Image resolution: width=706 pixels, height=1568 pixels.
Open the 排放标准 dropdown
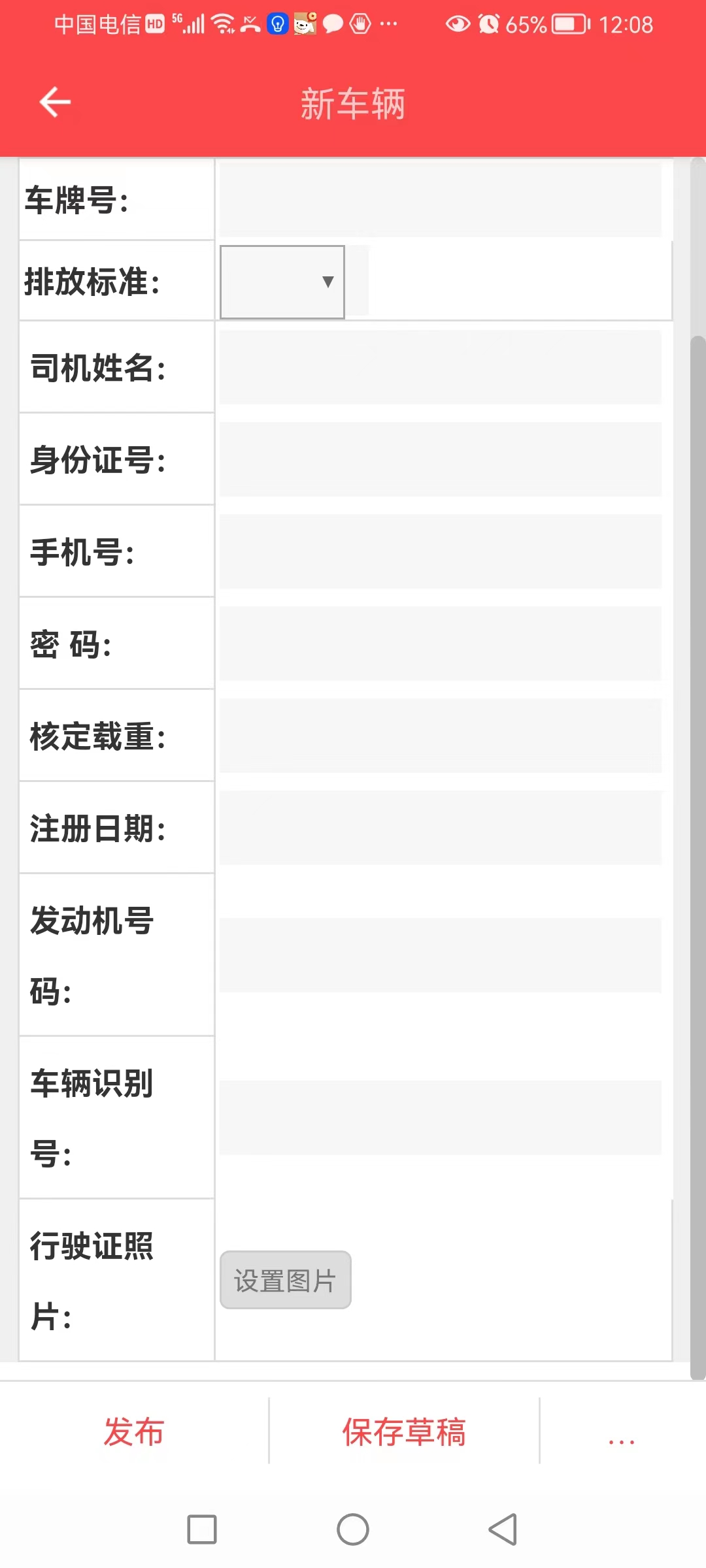[x=282, y=282]
